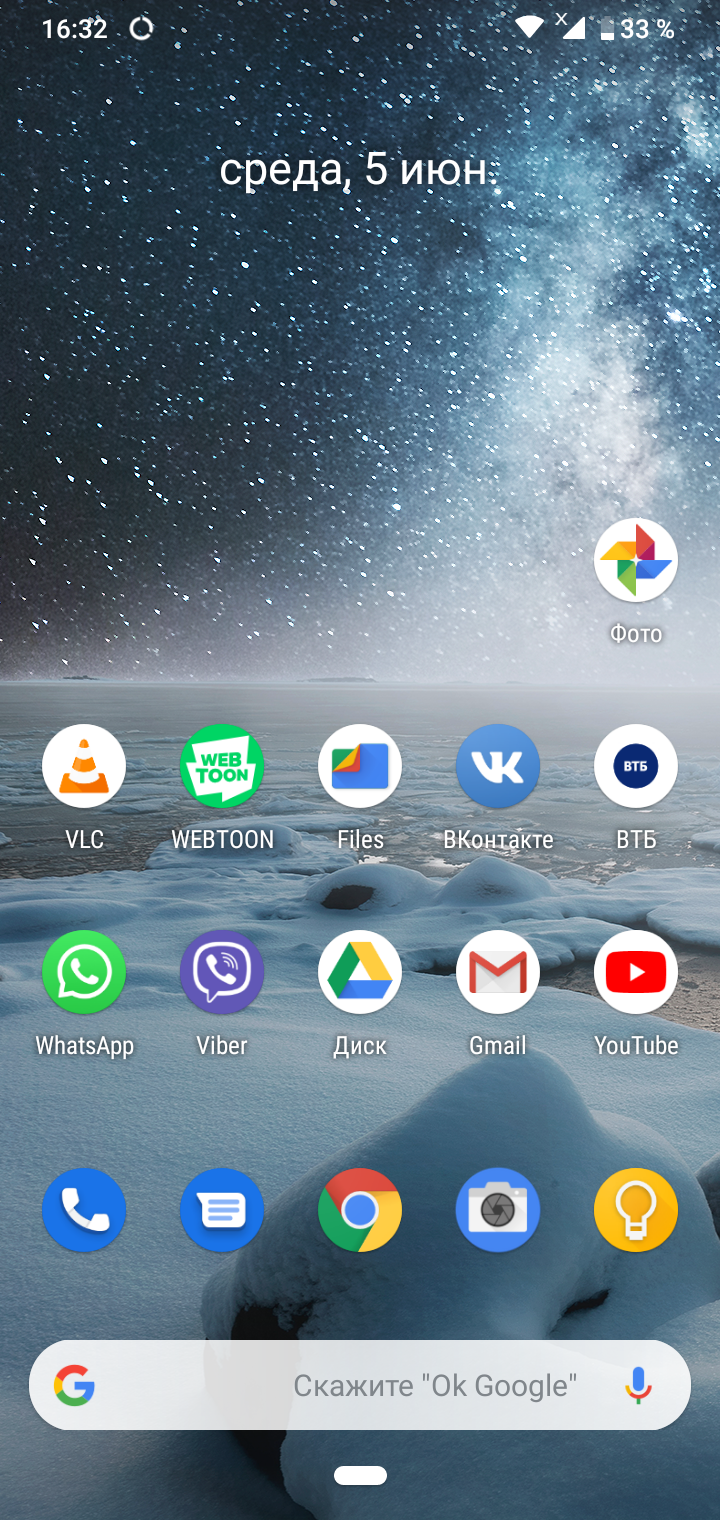Open the Фото (Google Photos) app
Screen dimensions: 720x1520
(636, 560)
